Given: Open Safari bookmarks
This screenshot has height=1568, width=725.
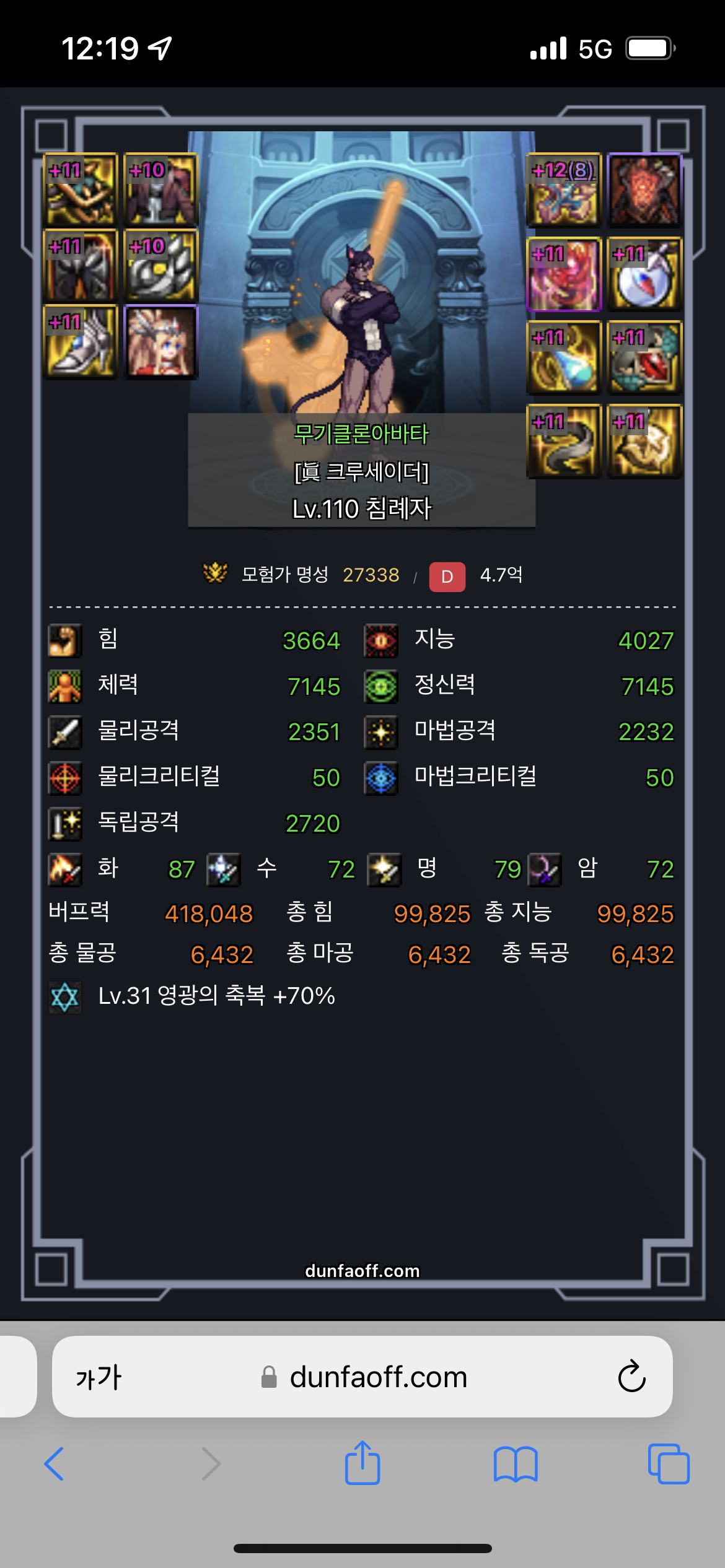Looking at the screenshot, I should point(516,1464).
